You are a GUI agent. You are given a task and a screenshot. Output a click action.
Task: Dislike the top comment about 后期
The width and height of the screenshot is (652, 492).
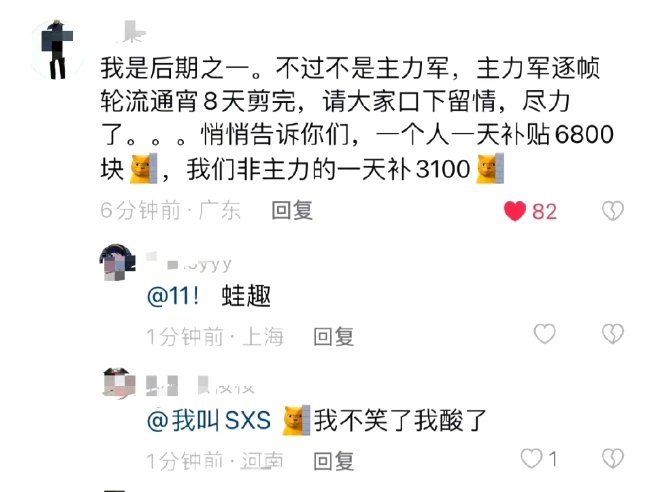click(612, 211)
